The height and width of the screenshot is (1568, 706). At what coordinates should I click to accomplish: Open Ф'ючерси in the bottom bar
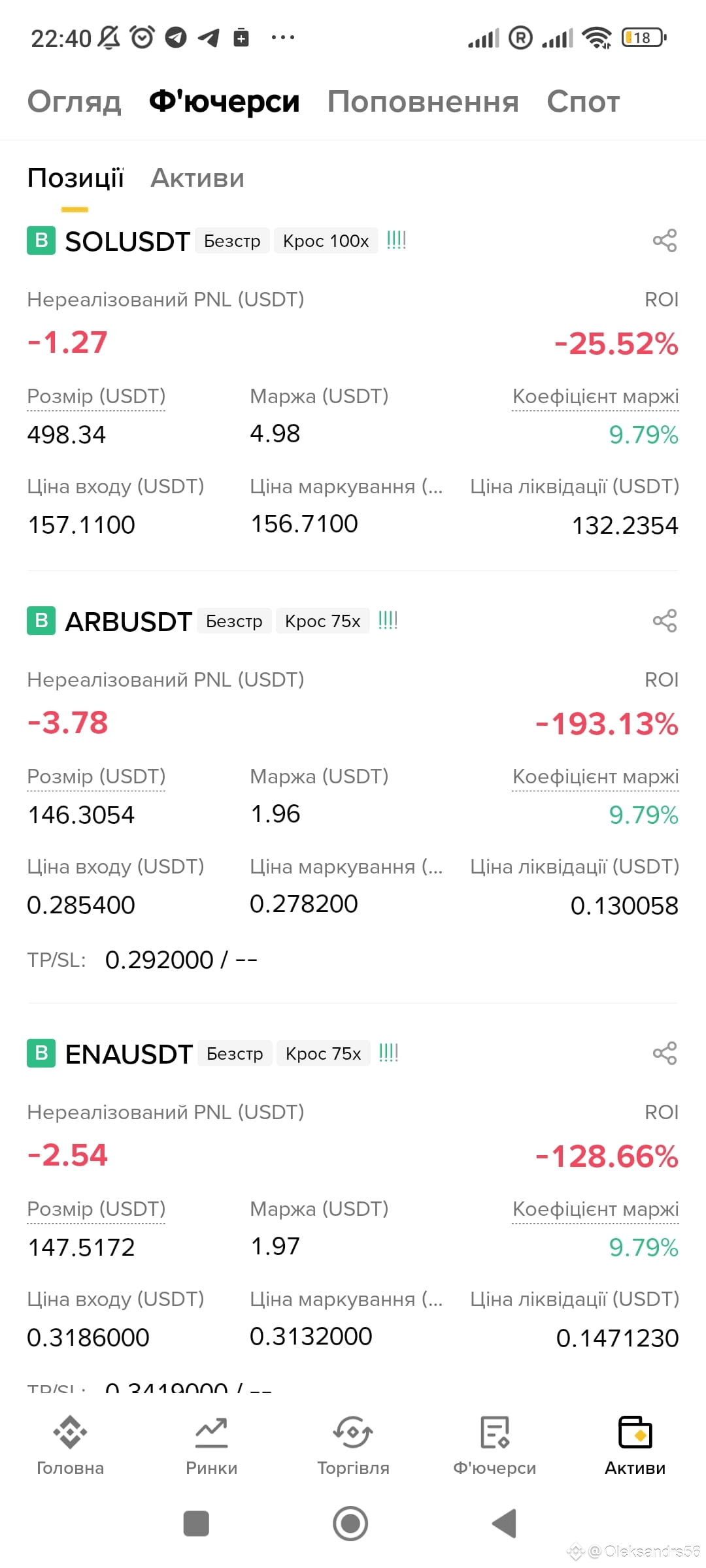[x=494, y=1446]
